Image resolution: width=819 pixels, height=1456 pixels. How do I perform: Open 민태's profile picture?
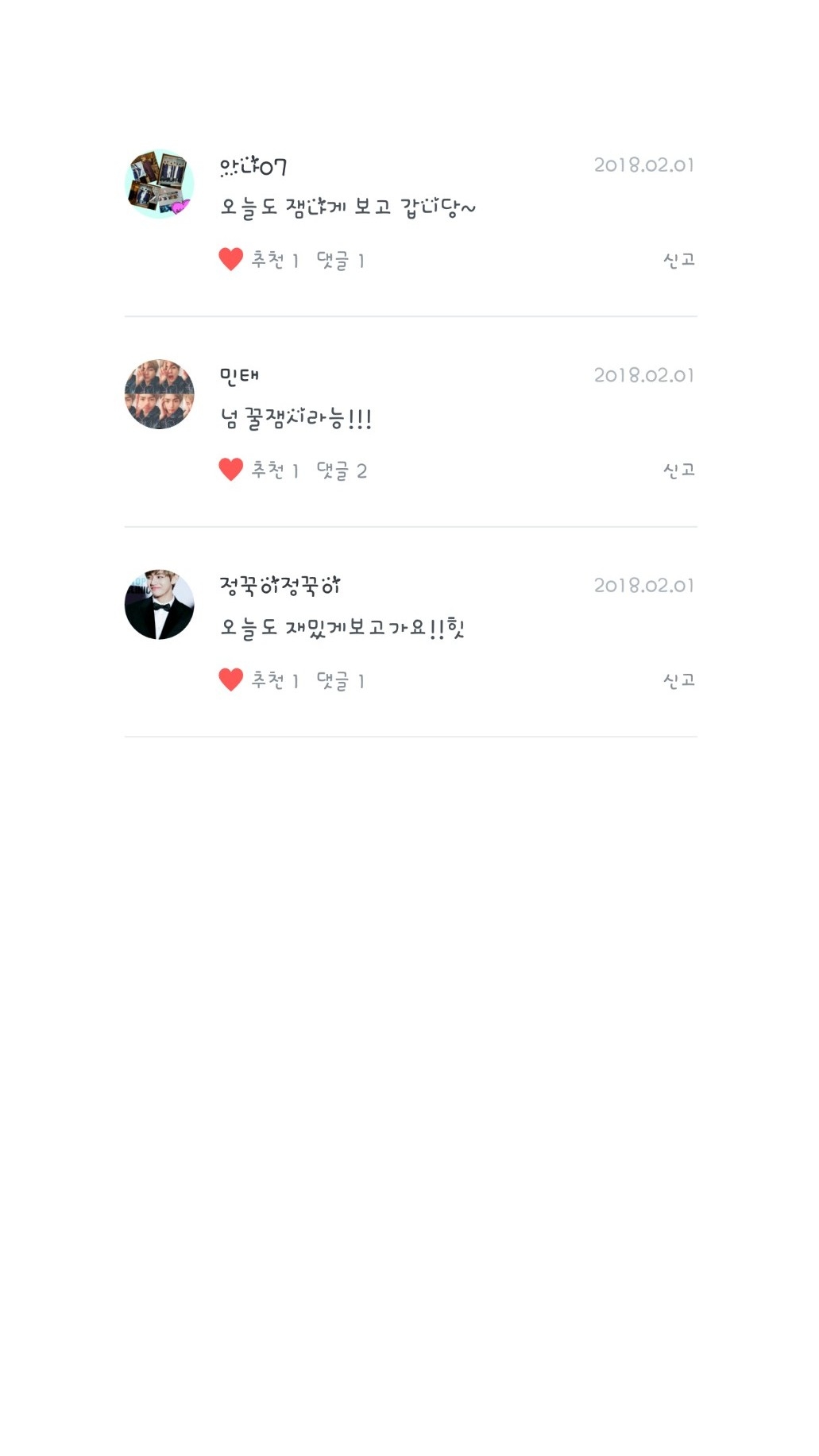(x=160, y=394)
